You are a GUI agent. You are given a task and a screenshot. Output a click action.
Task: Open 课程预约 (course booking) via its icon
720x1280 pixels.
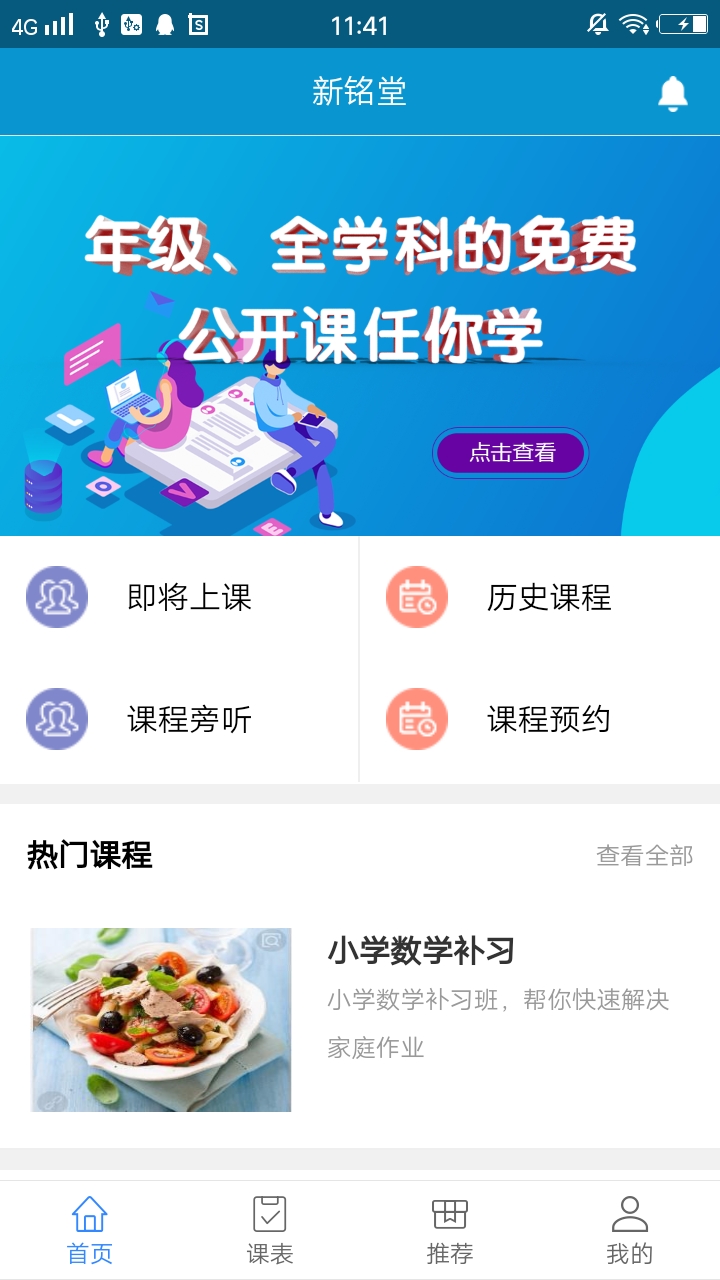tap(418, 718)
